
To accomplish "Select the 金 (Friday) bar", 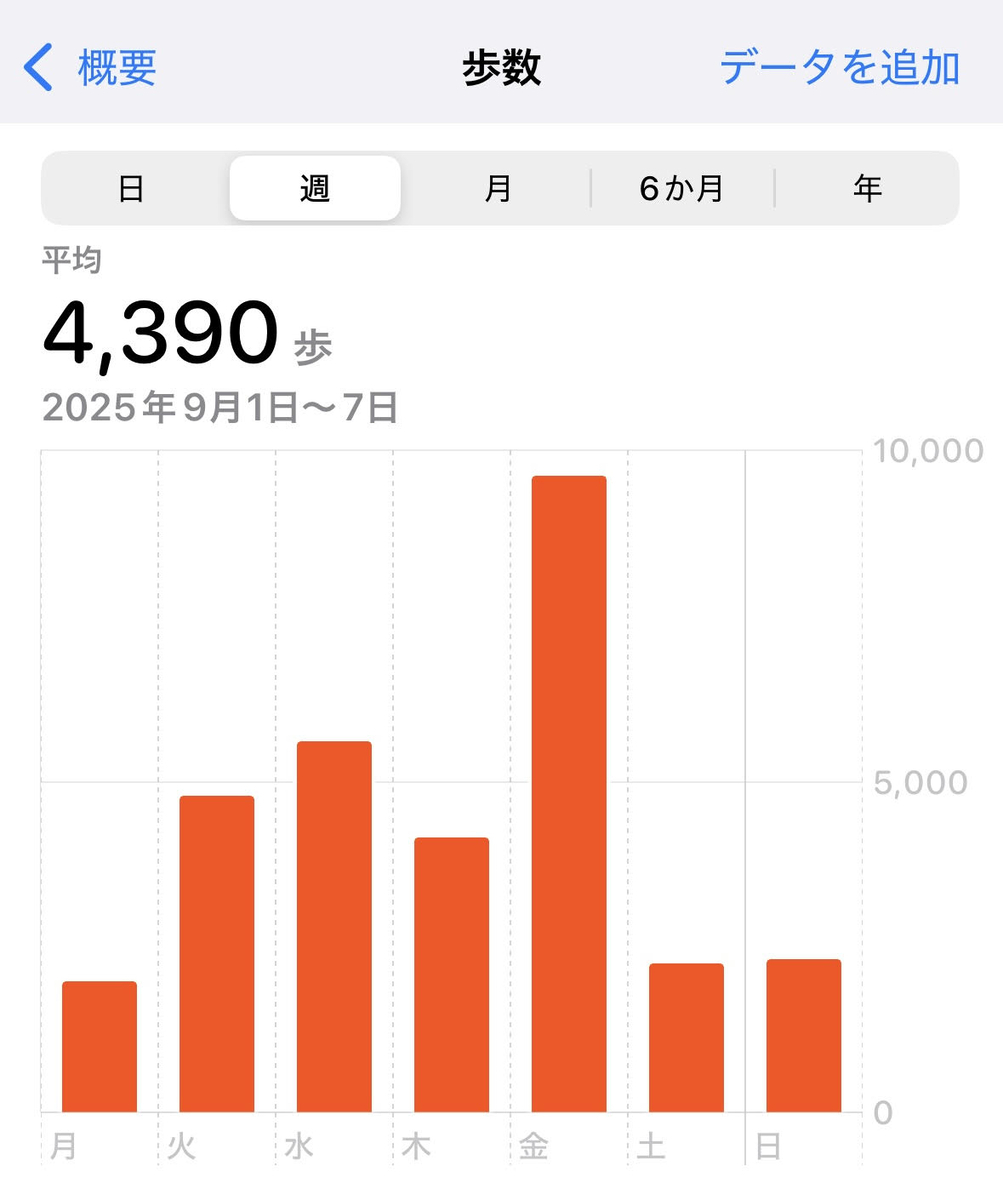I will click(x=569, y=794).
